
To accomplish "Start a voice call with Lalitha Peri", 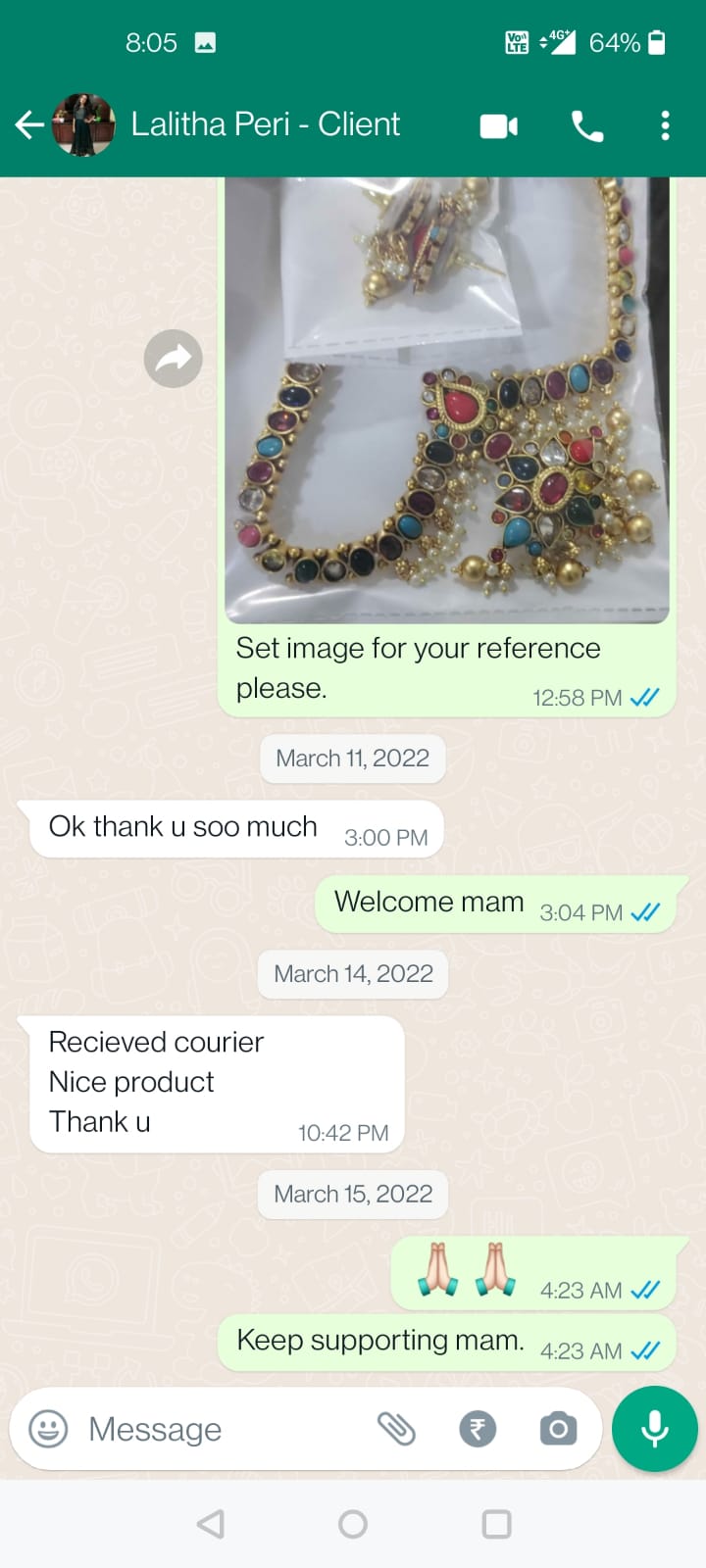I will tap(587, 126).
